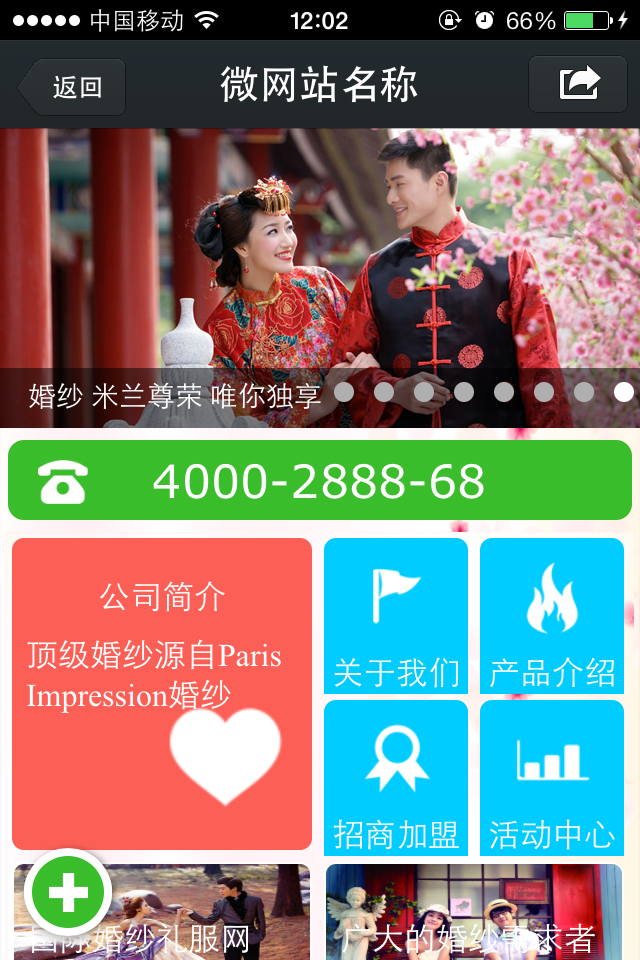
Task: Go back using the 返回 button
Action: [74, 87]
